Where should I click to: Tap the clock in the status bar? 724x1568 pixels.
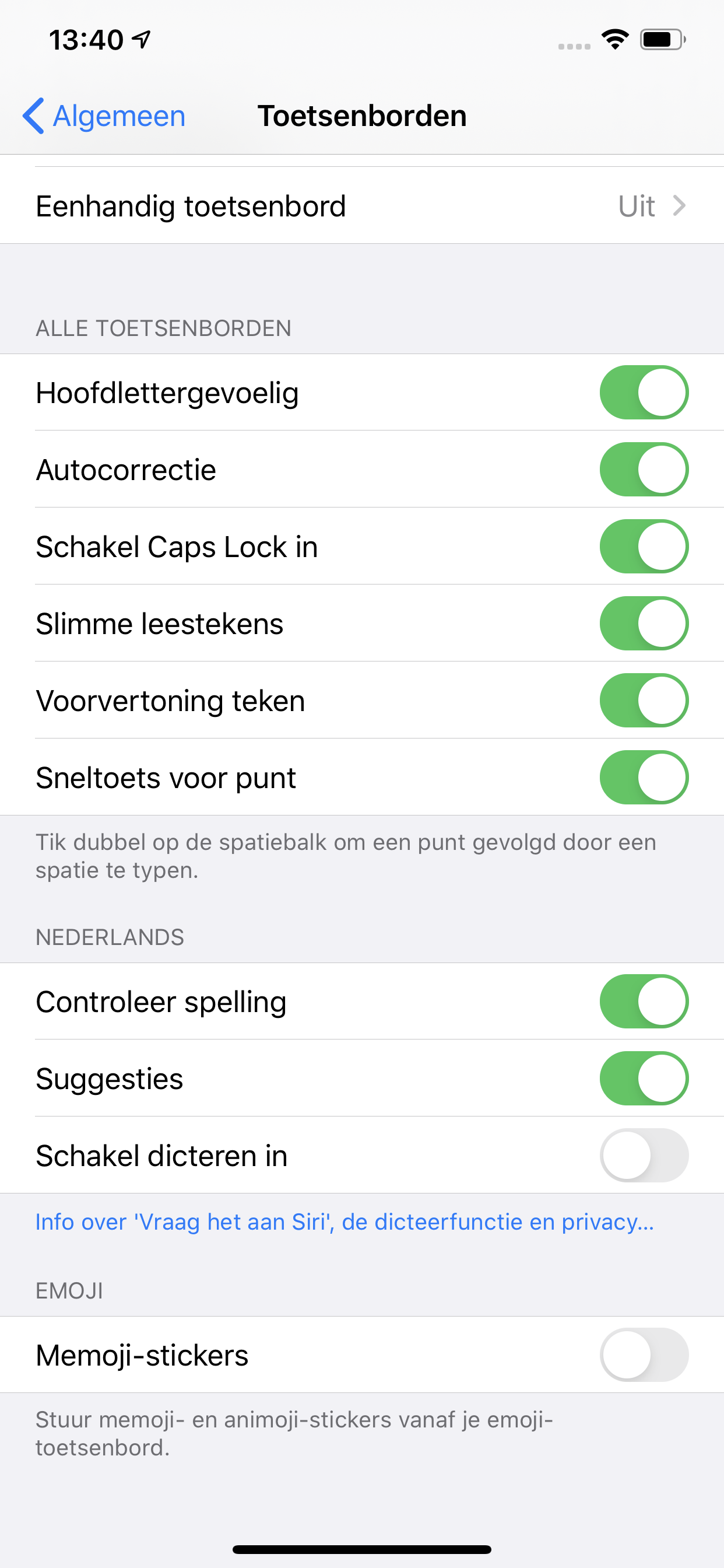click(85, 40)
